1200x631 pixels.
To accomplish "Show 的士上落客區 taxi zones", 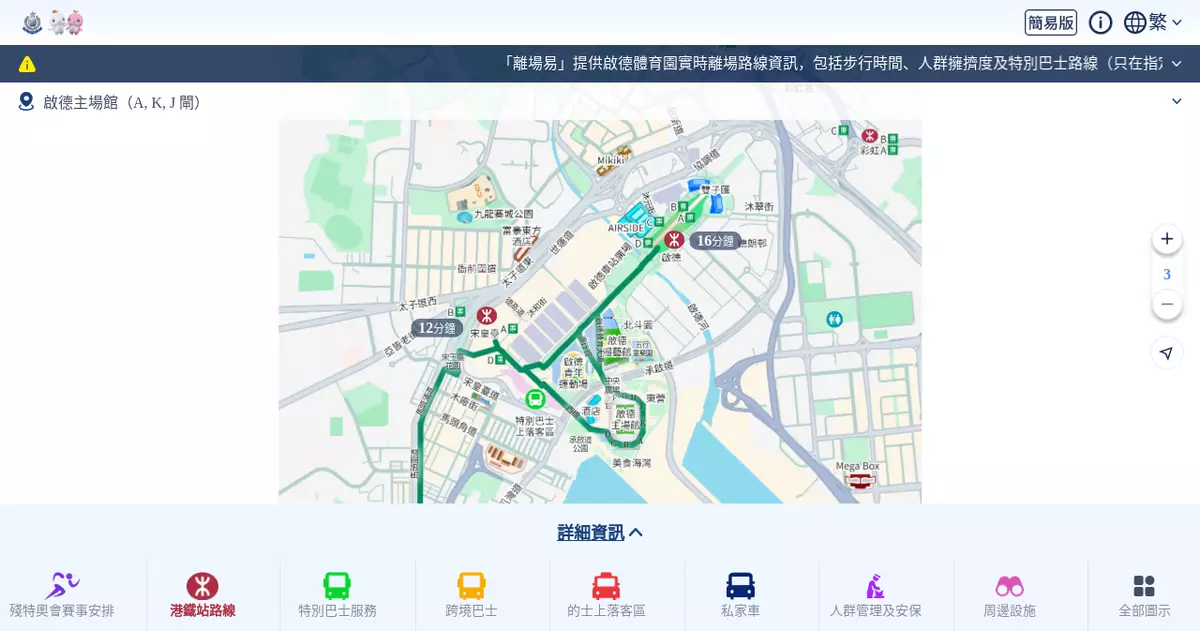I will 606,596.
